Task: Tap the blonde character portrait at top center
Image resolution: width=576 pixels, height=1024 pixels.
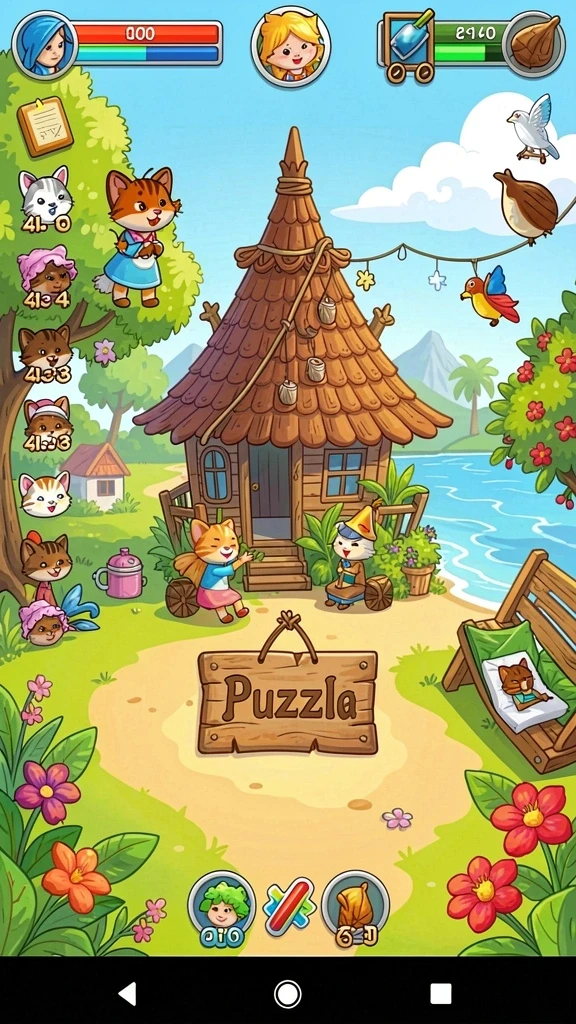Action: (x=291, y=46)
